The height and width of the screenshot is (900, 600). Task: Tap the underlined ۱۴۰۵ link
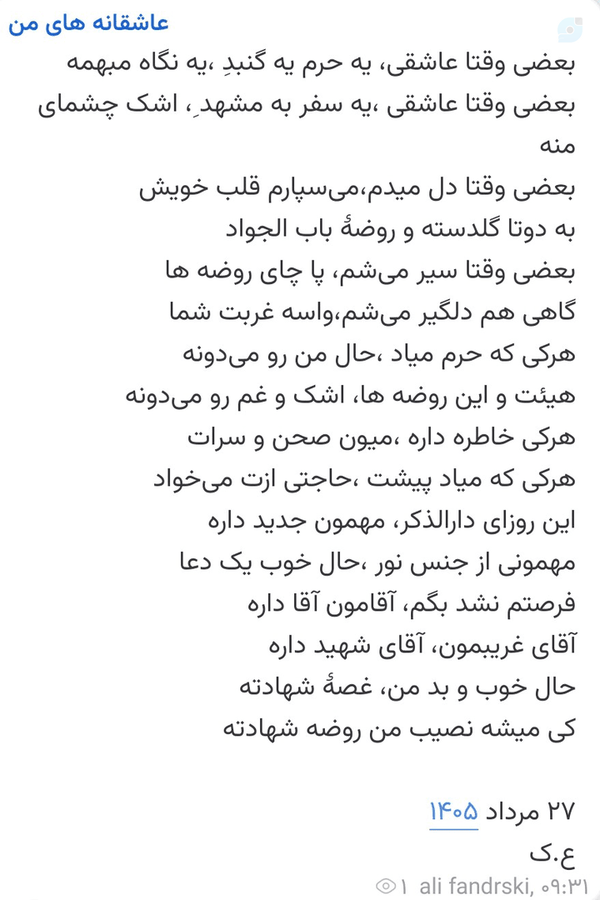click(454, 812)
